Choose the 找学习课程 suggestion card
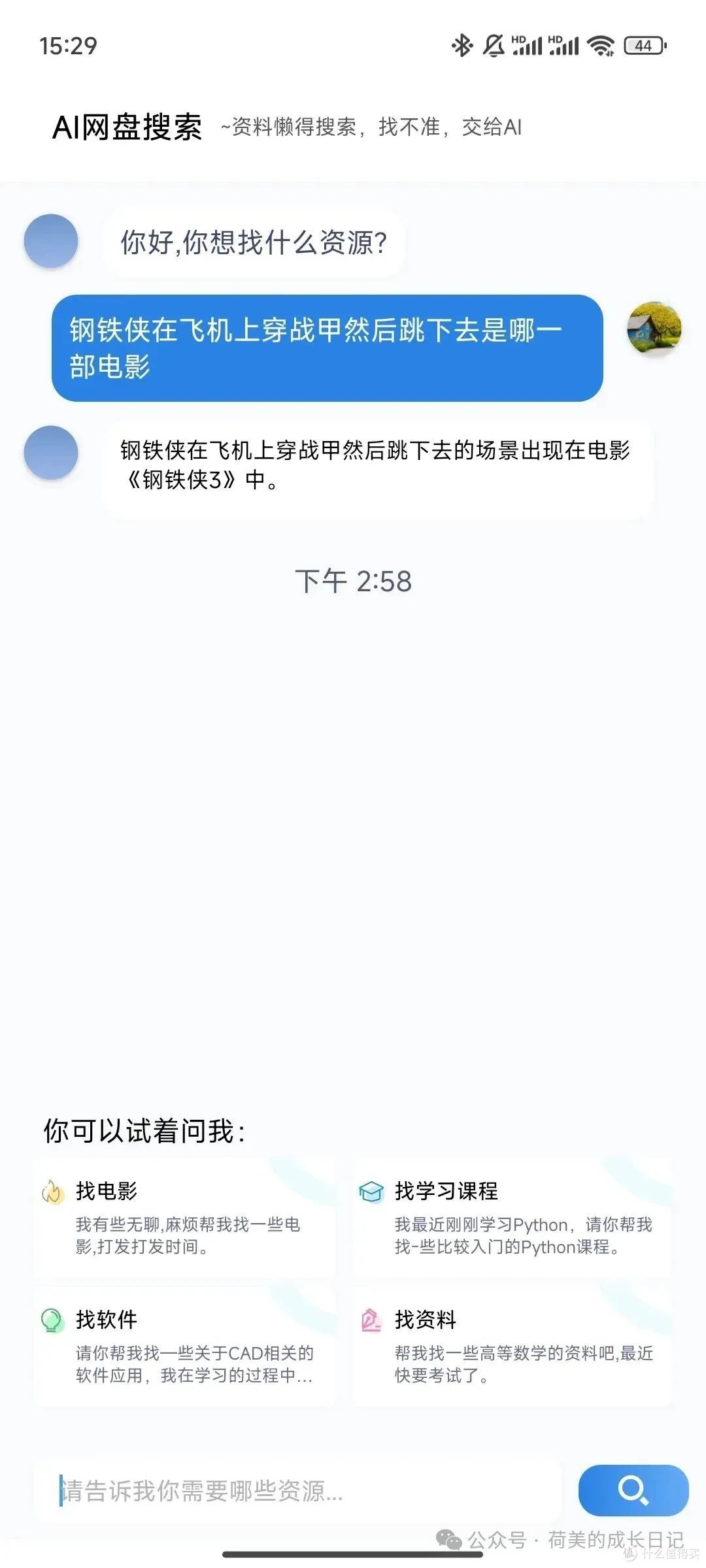The height and width of the screenshot is (1568, 706). (512, 1218)
